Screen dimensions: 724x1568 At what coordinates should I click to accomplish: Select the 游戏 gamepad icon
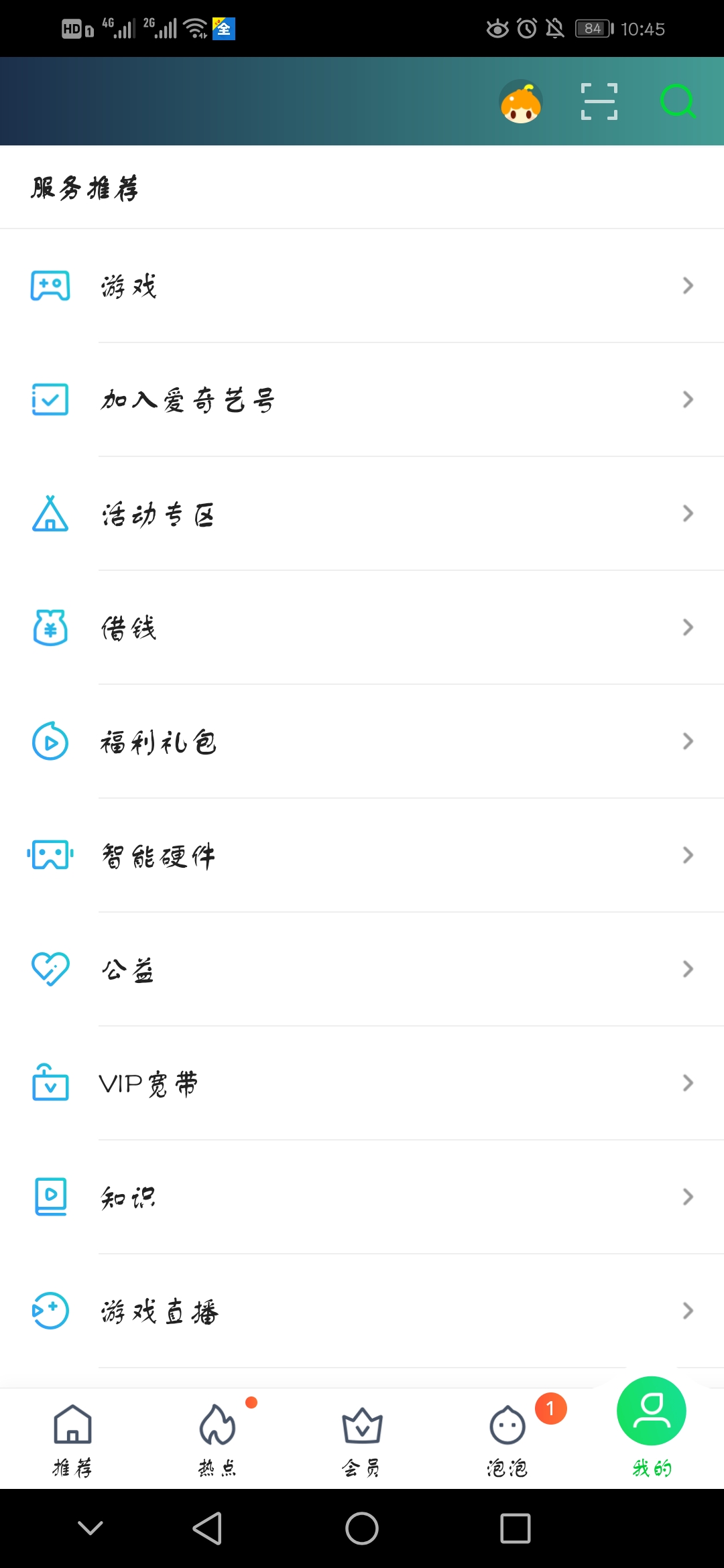50,286
